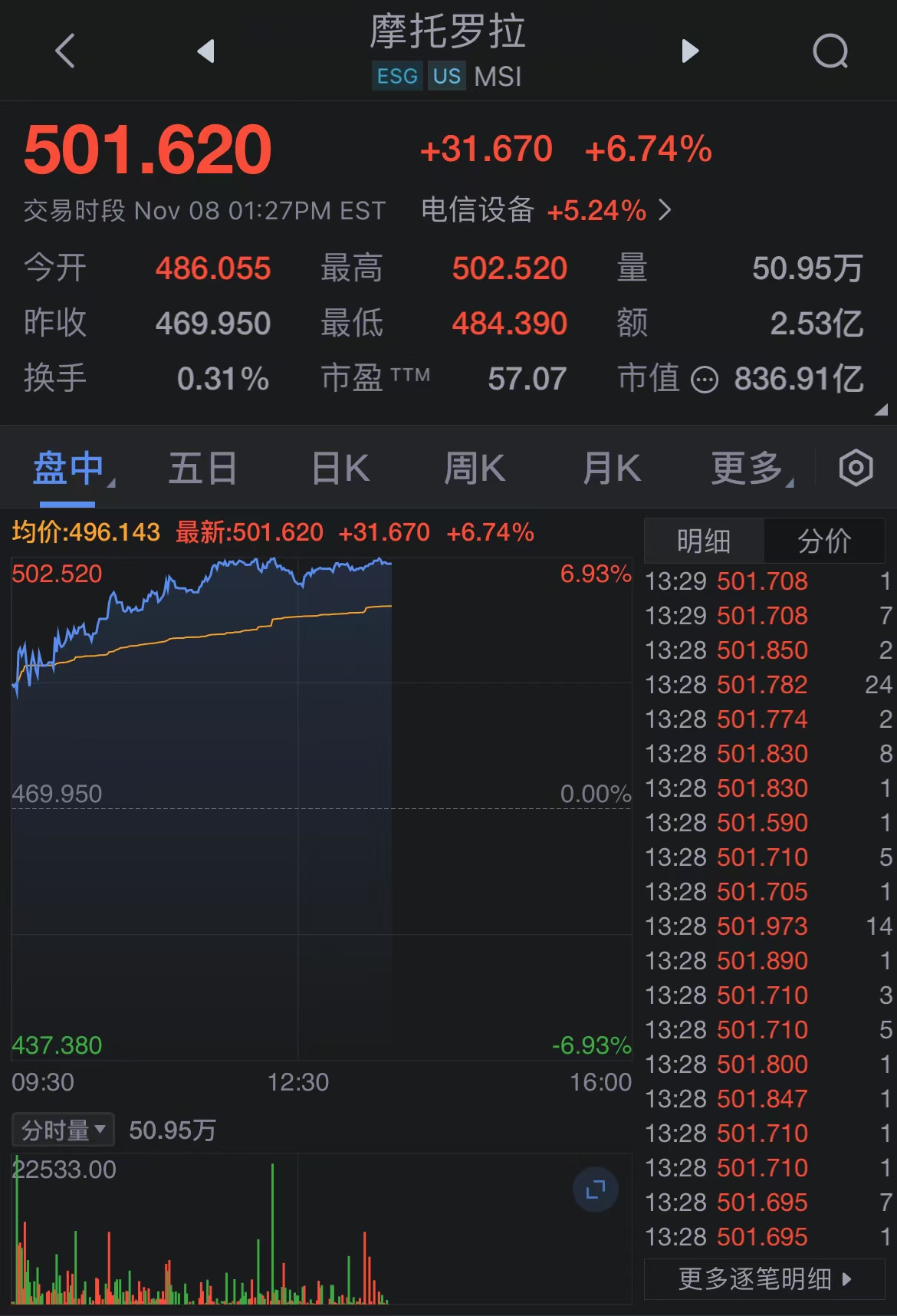Show 市值 market cap info bubble
The image size is (897, 1316).
pyautogui.click(x=705, y=379)
